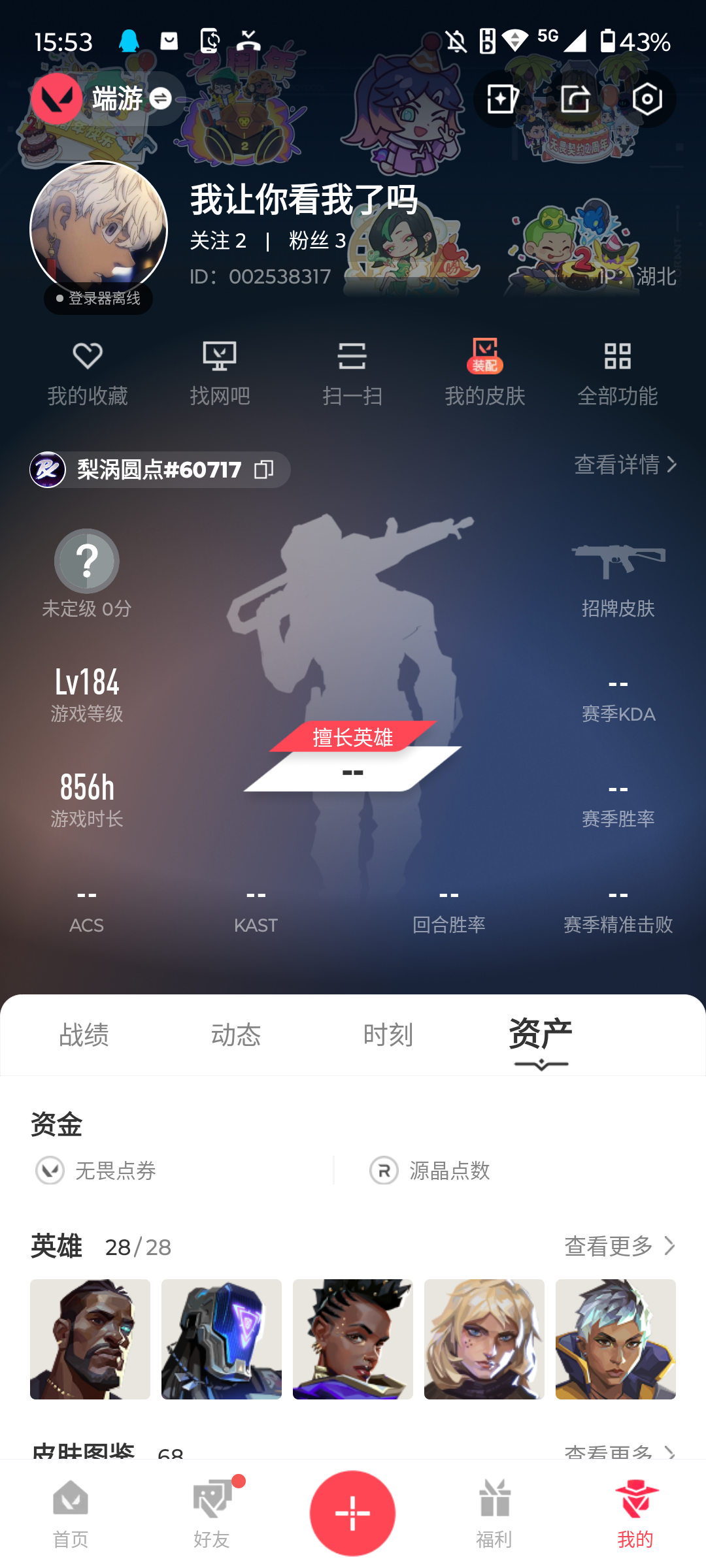Go to 首页 home tab
The height and width of the screenshot is (1568, 706).
(71, 1513)
